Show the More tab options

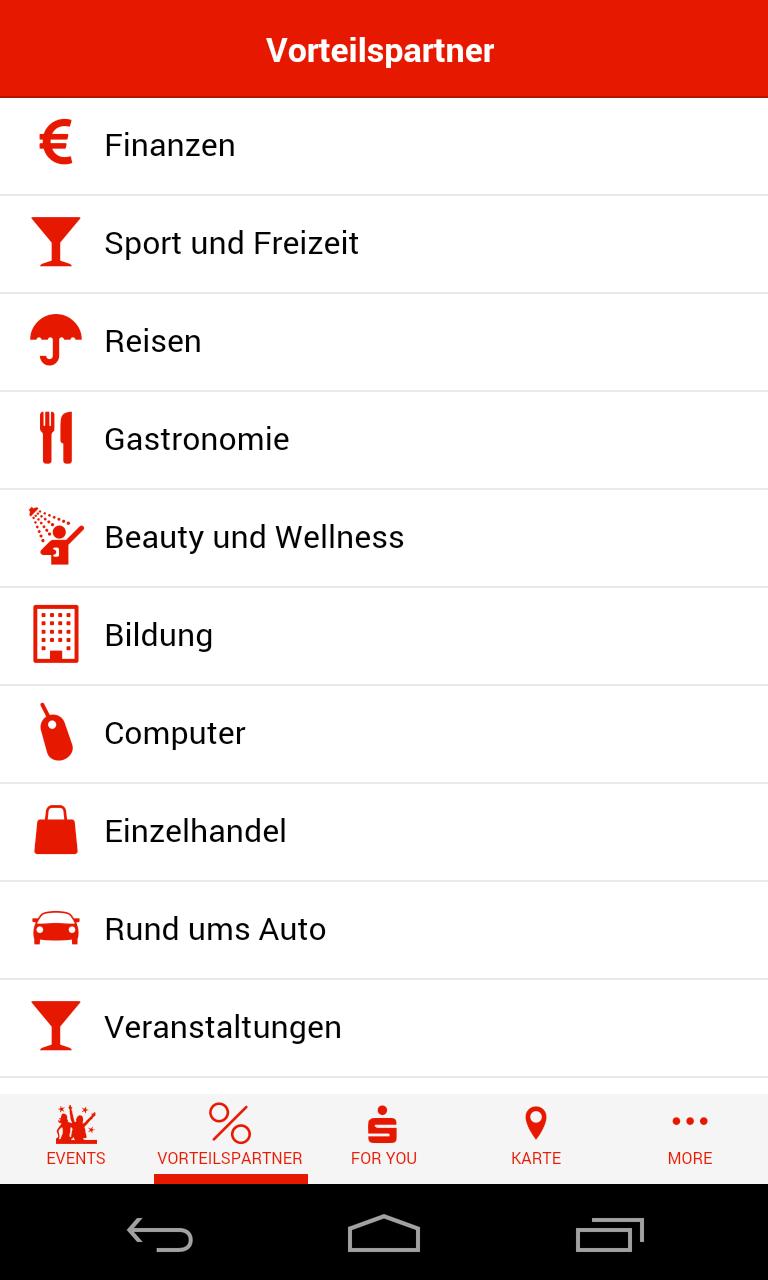690,1138
